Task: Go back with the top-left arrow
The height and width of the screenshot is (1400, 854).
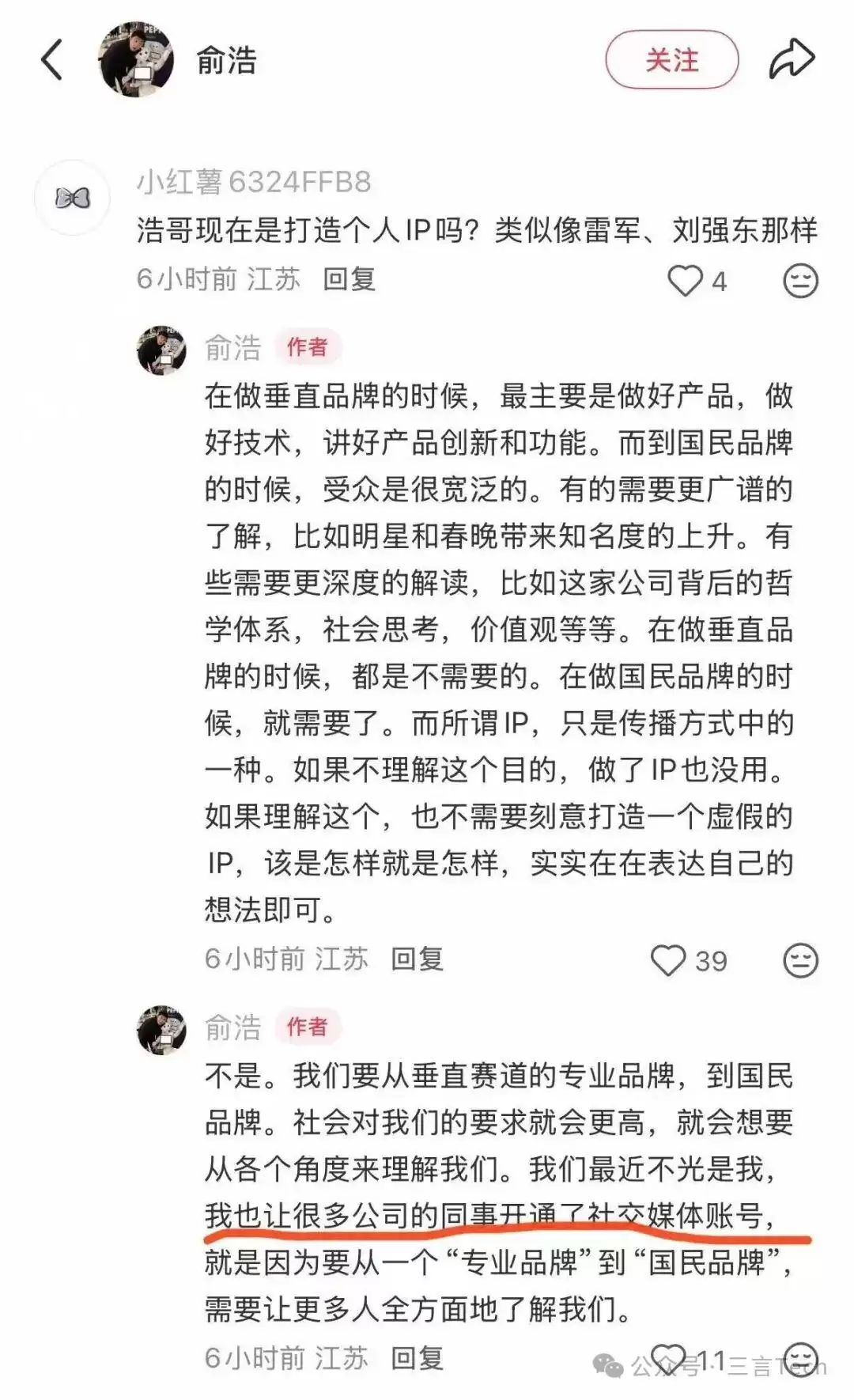Action: coord(51,61)
